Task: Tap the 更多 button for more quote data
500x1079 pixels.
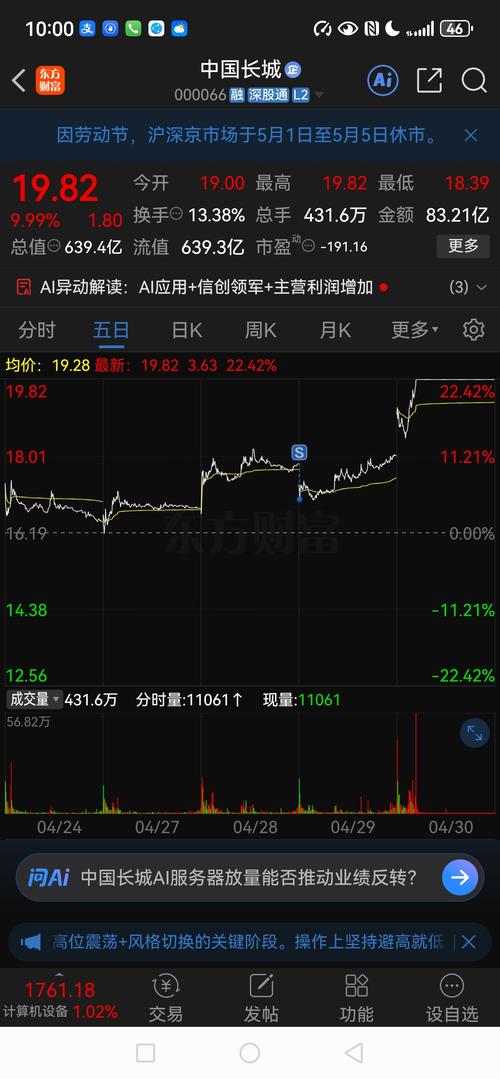Action: (463, 246)
